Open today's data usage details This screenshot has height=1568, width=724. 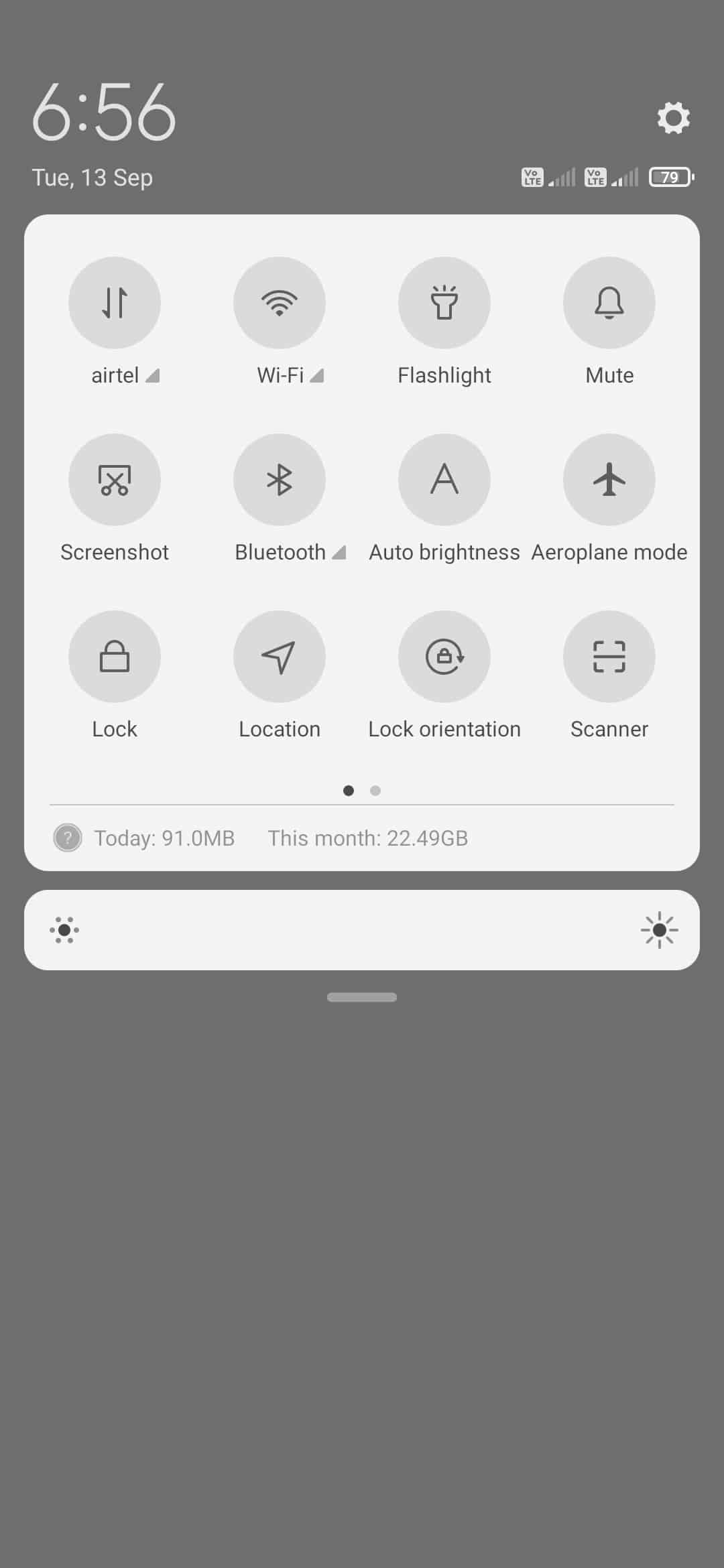click(164, 838)
